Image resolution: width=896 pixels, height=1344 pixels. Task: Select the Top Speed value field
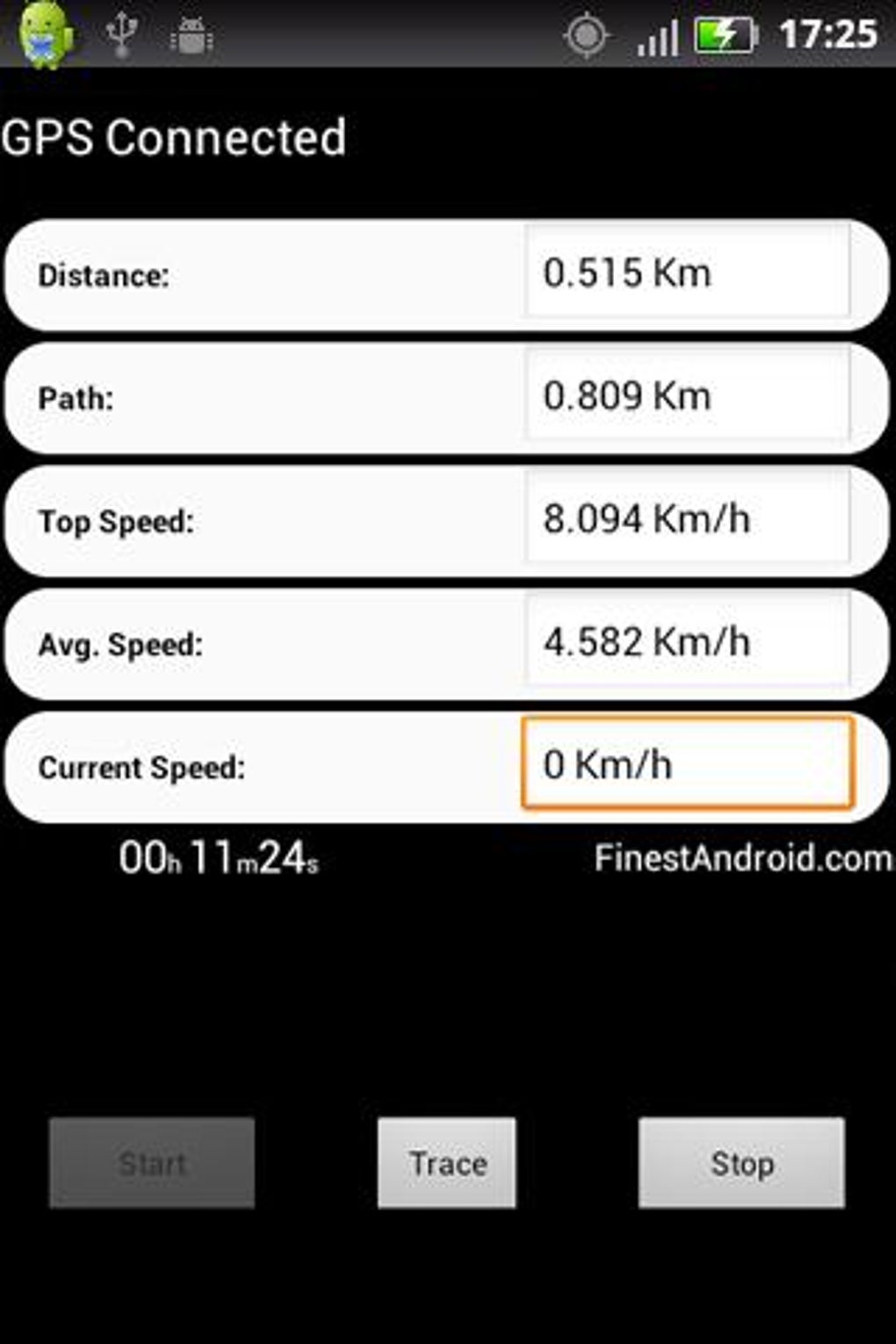point(687,518)
